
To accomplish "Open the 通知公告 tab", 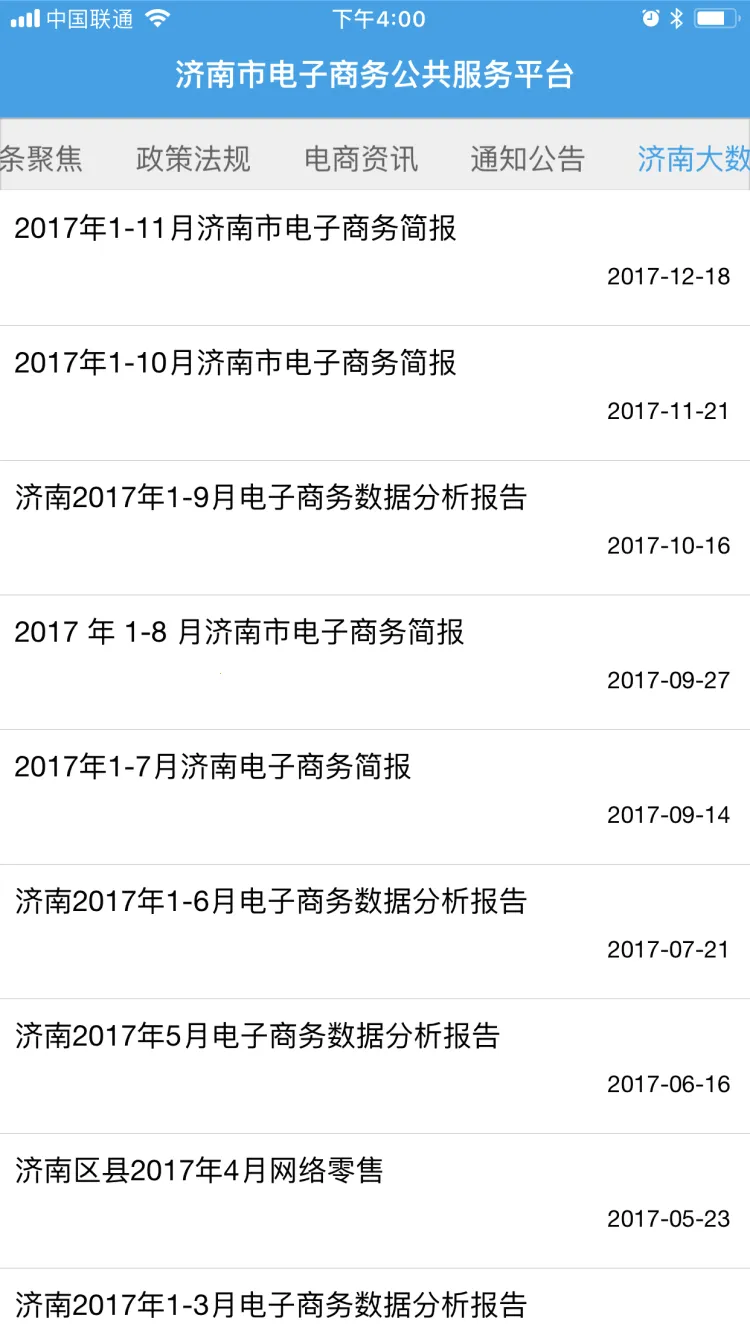I will point(528,158).
